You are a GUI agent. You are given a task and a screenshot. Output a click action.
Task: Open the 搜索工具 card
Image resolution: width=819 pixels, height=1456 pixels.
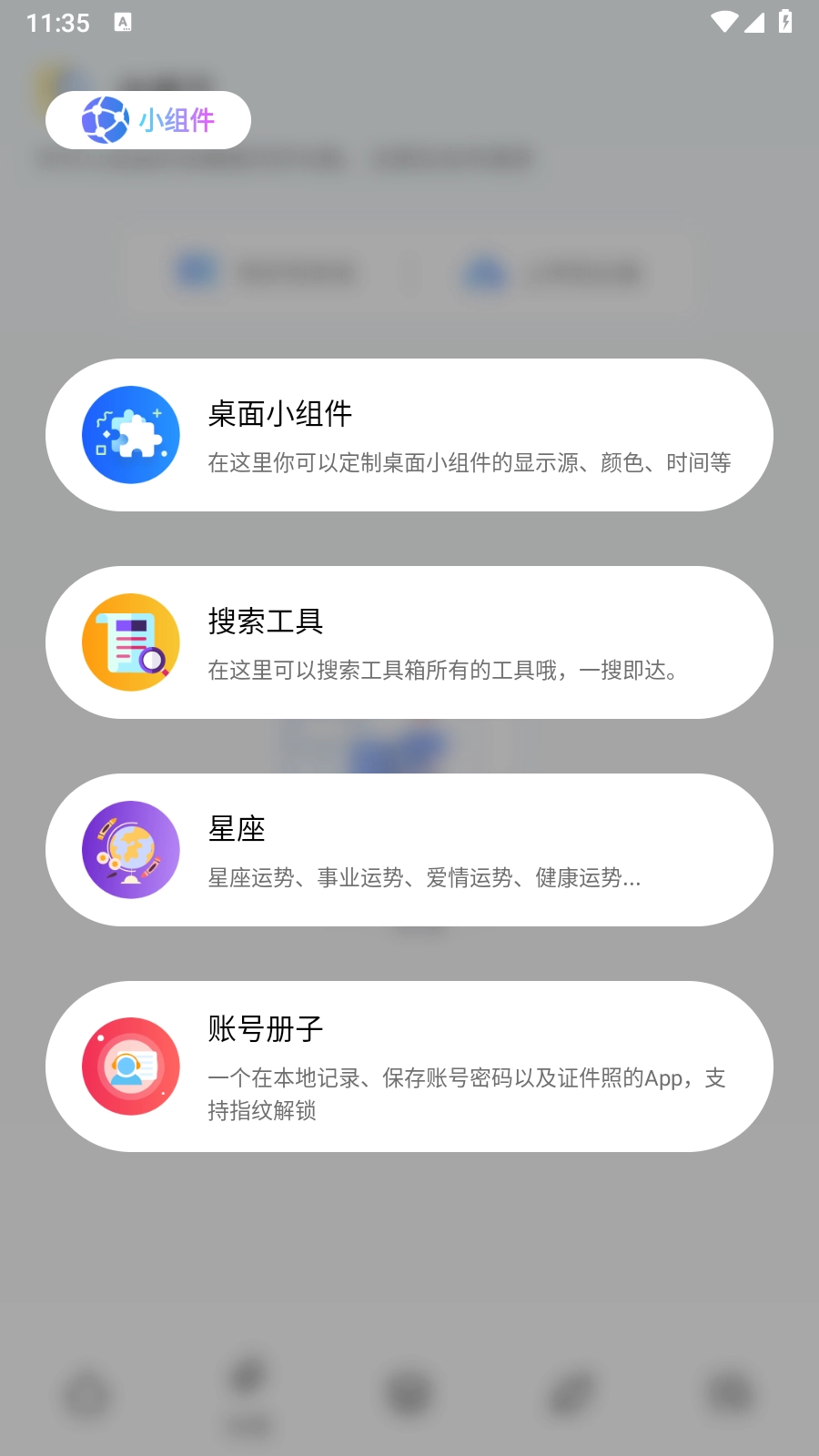[x=409, y=642]
